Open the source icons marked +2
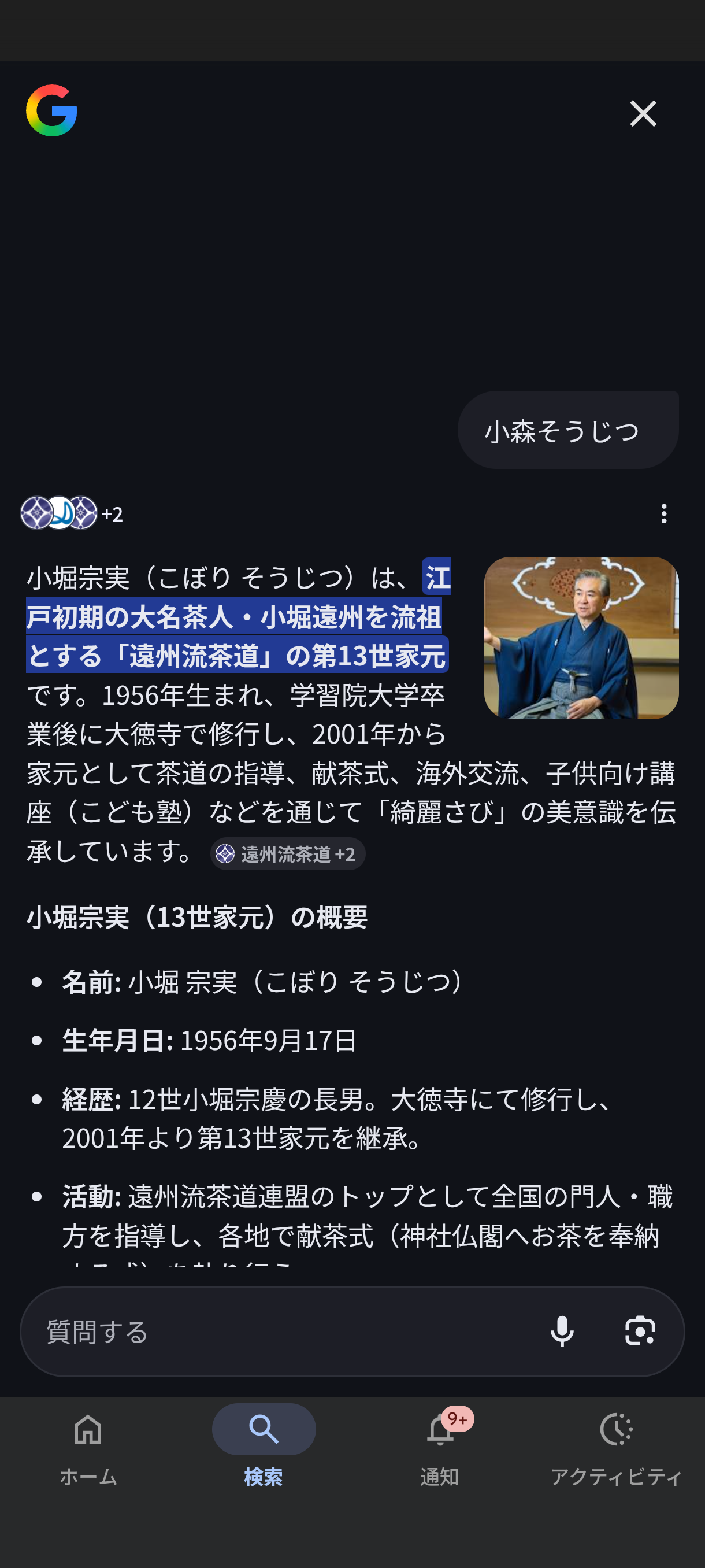The height and width of the screenshot is (1568, 705). pyautogui.click(x=72, y=513)
